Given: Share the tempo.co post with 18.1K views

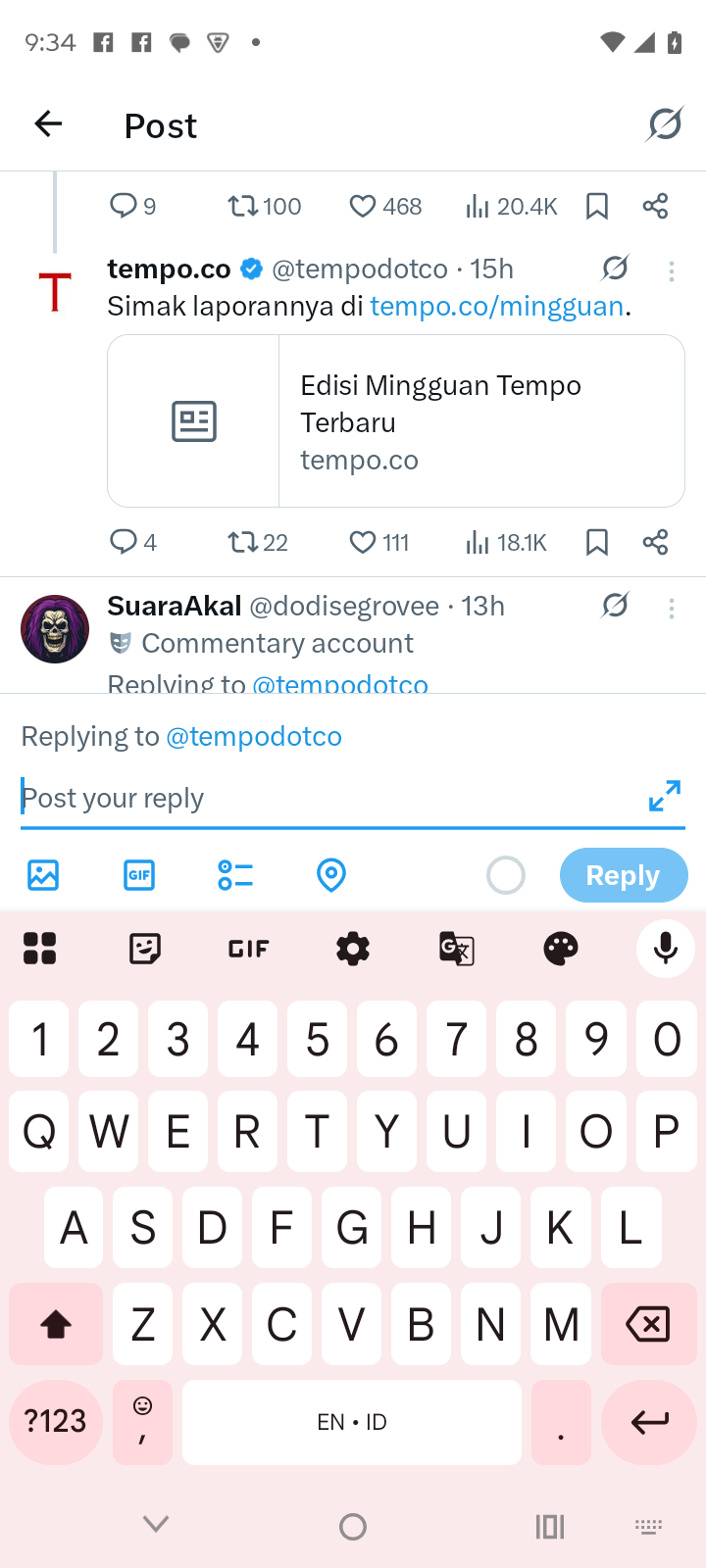Looking at the screenshot, I should click(655, 542).
